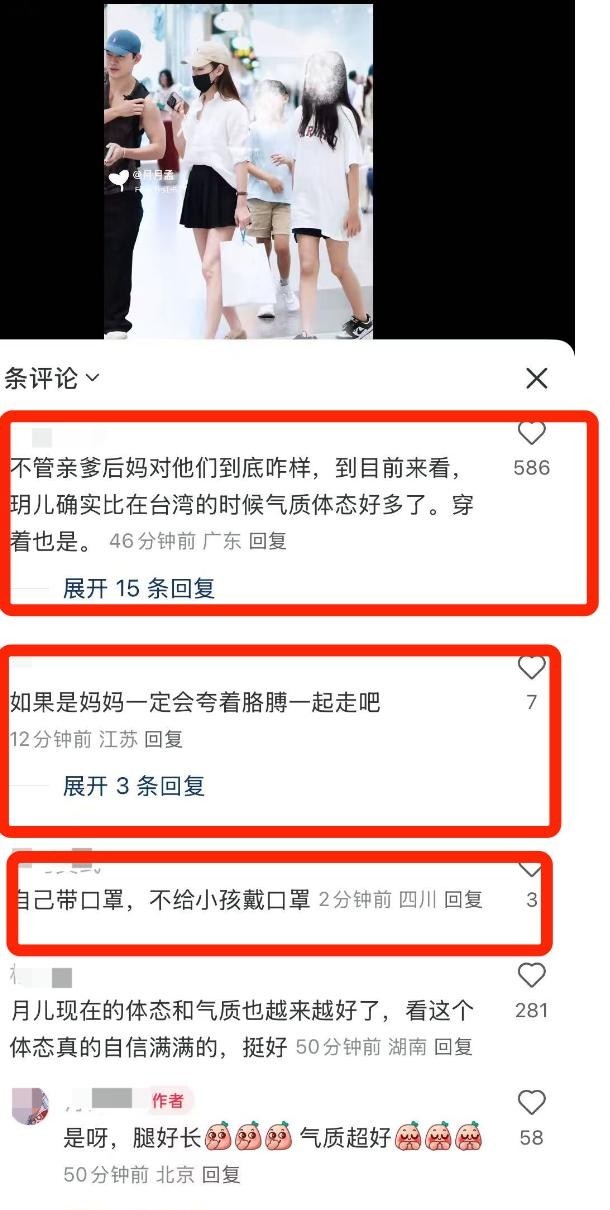Close the comments panel

(x=537, y=378)
